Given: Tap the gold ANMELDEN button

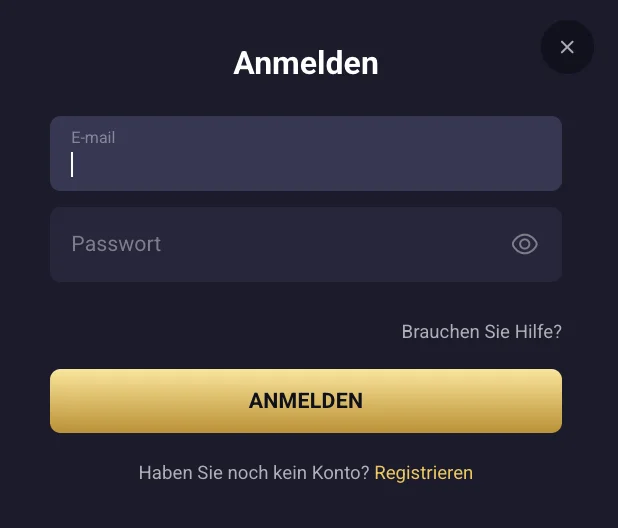Looking at the screenshot, I should [x=305, y=401].
